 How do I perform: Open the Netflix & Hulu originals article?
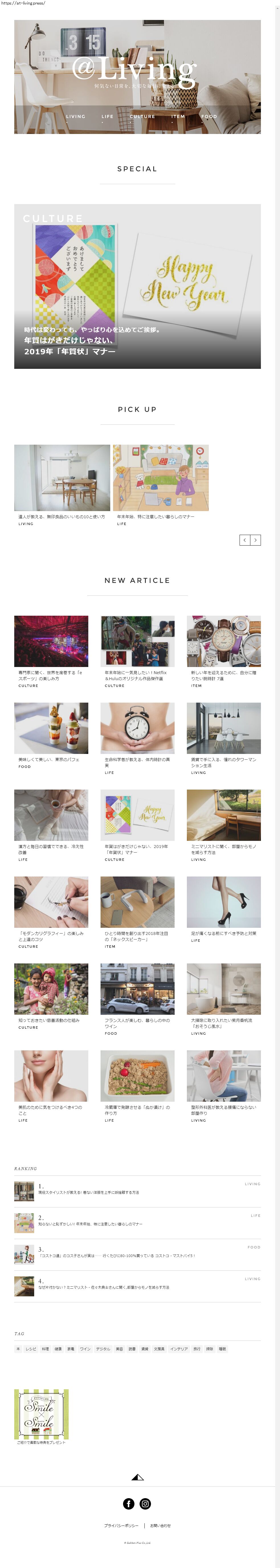137,641
